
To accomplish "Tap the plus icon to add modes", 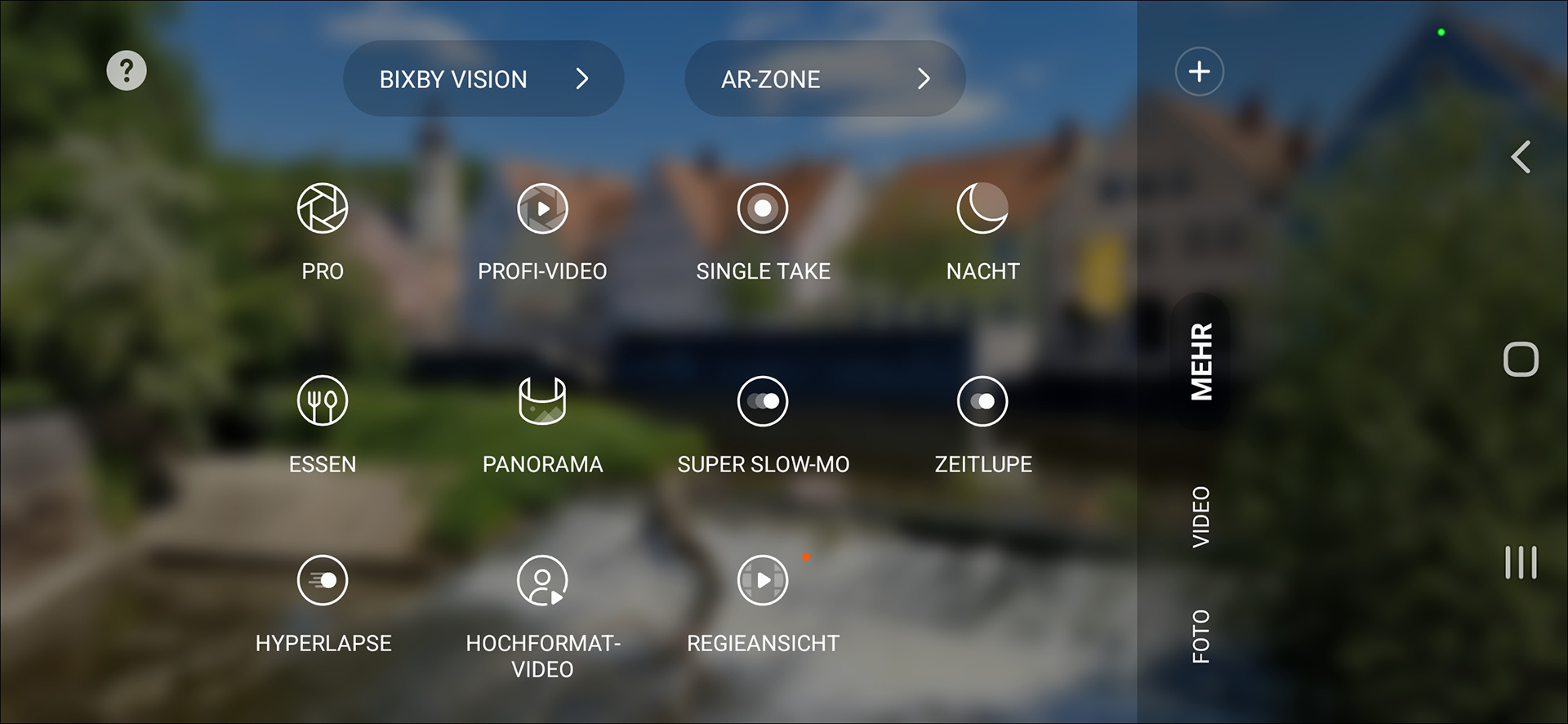I will point(1199,72).
